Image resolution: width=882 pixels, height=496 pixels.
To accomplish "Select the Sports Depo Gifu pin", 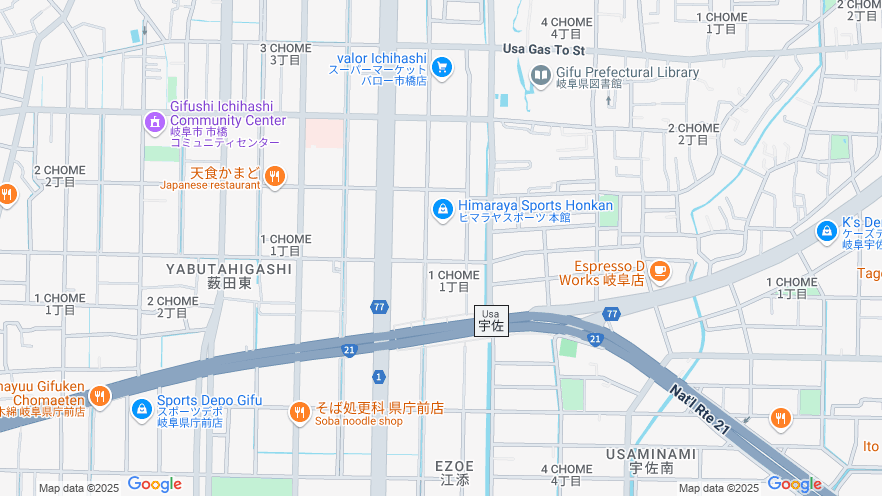I will click(x=143, y=409).
